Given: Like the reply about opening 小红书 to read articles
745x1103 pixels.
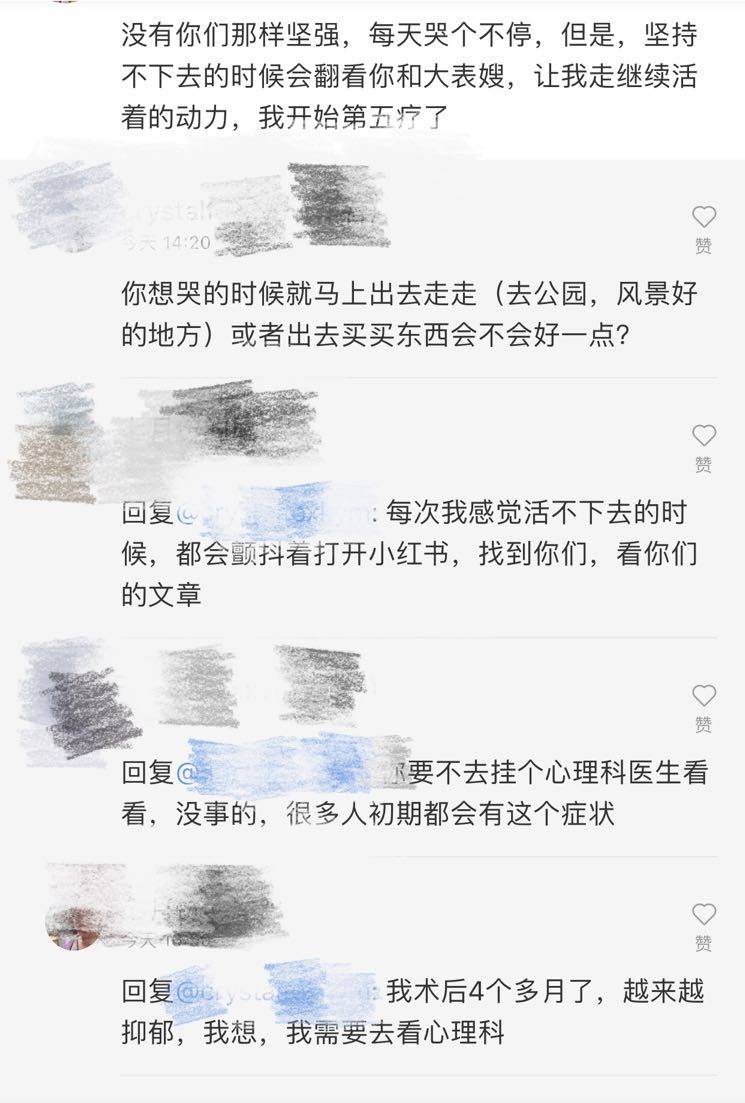Looking at the screenshot, I should point(704,436).
